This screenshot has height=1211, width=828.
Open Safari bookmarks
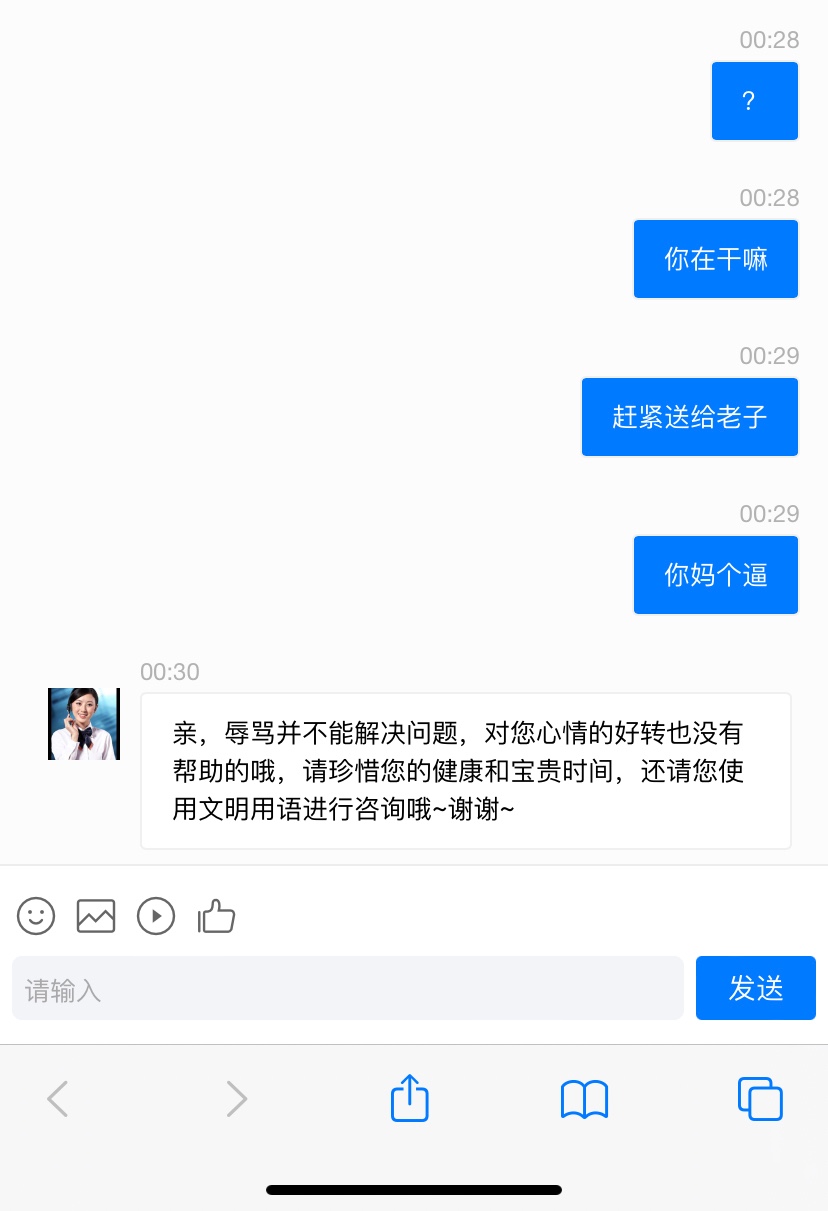point(585,1097)
